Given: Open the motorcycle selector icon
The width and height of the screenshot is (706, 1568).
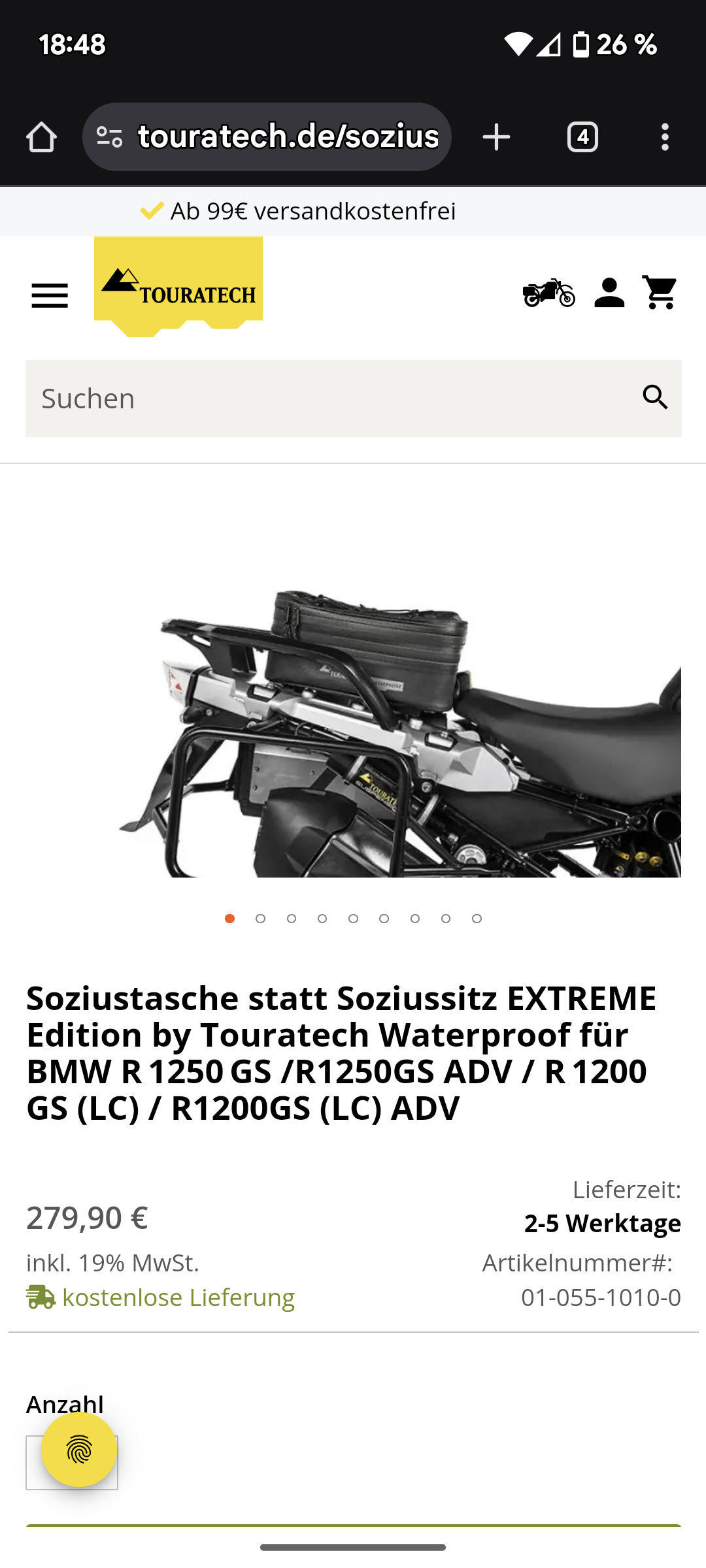Looking at the screenshot, I should pyautogui.click(x=548, y=293).
